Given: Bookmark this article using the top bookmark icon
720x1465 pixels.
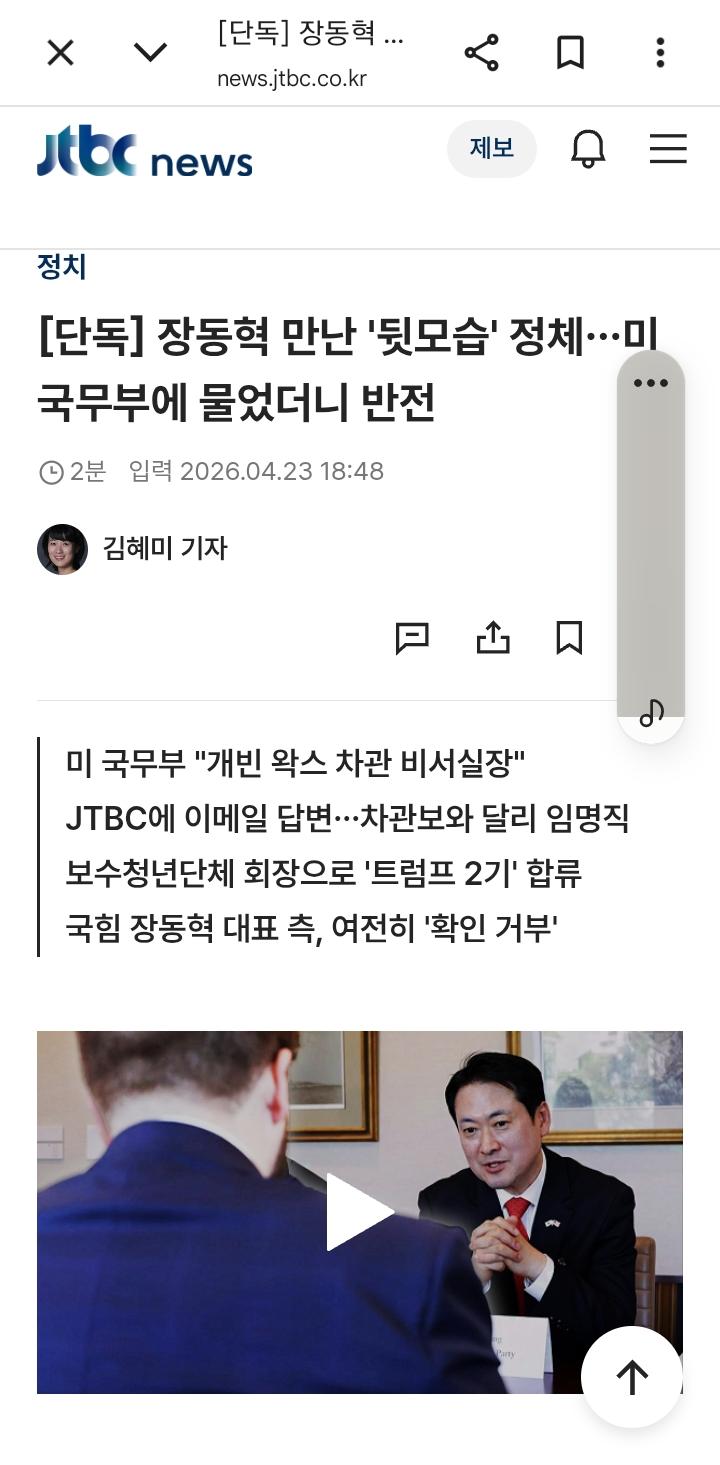Looking at the screenshot, I should pyautogui.click(x=572, y=53).
